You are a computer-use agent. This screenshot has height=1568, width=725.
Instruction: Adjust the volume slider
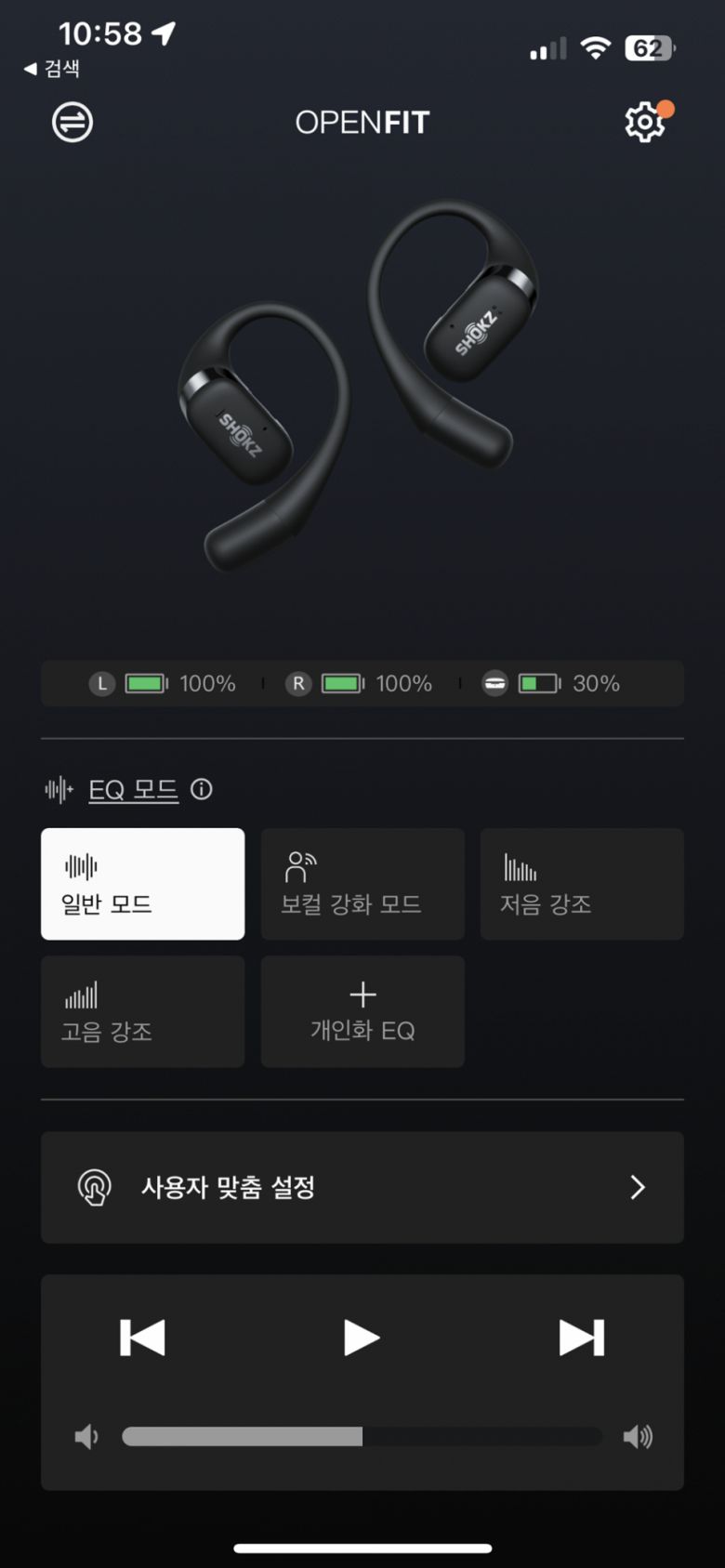(362, 1436)
